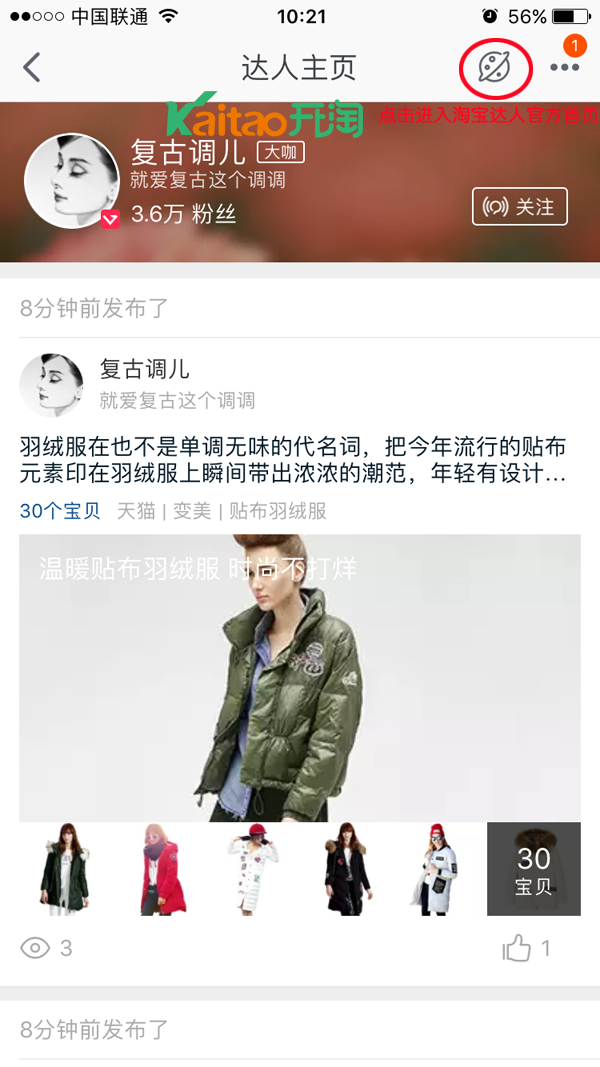Open the three-dot overflow menu

tap(565, 68)
